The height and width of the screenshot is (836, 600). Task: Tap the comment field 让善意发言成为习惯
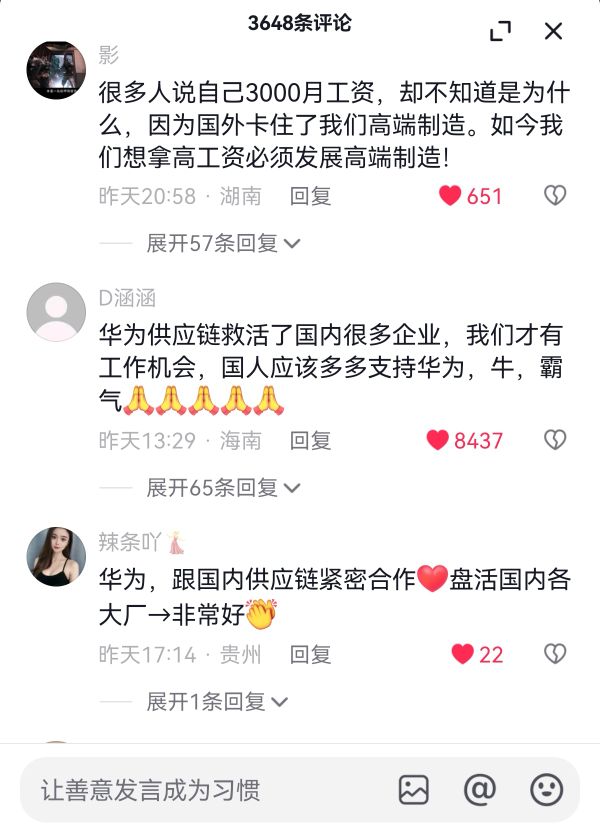coord(200,790)
